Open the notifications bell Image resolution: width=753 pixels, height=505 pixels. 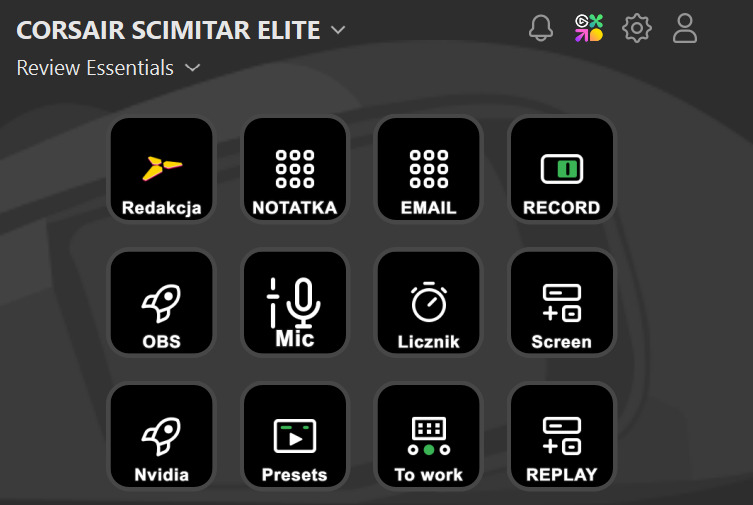541,28
